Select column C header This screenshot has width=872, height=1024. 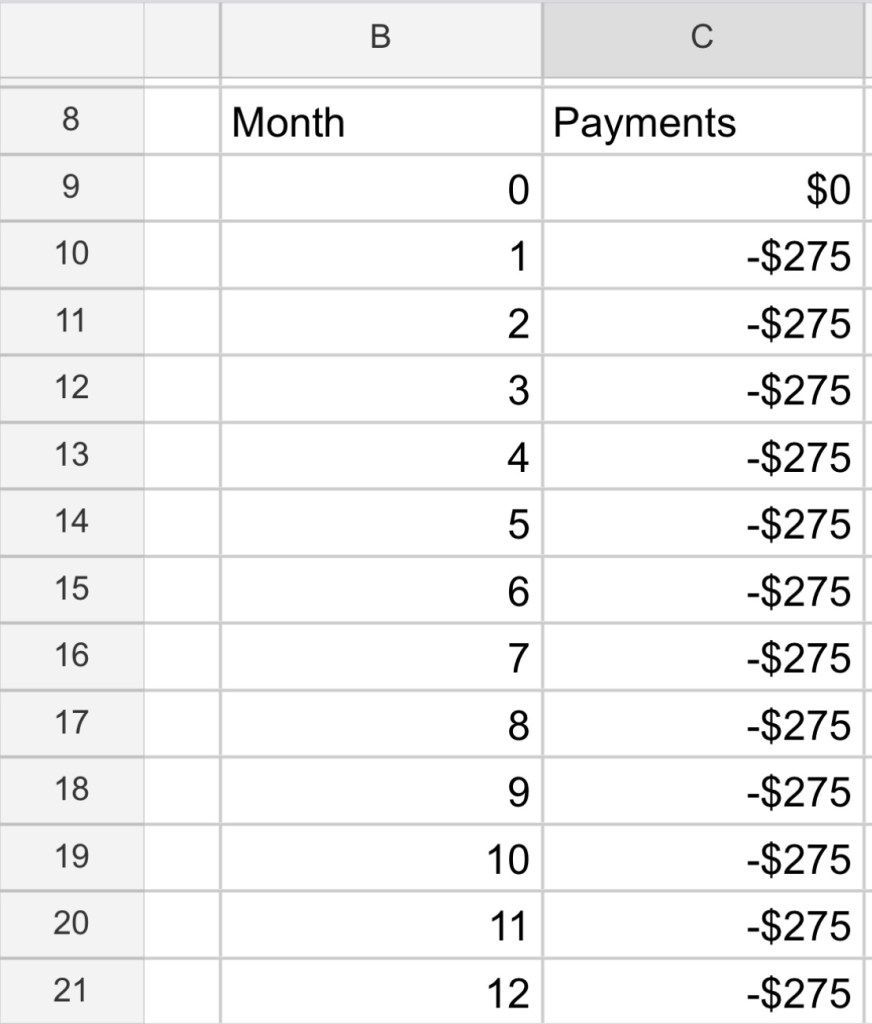pyautogui.click(x=702, y=38)
